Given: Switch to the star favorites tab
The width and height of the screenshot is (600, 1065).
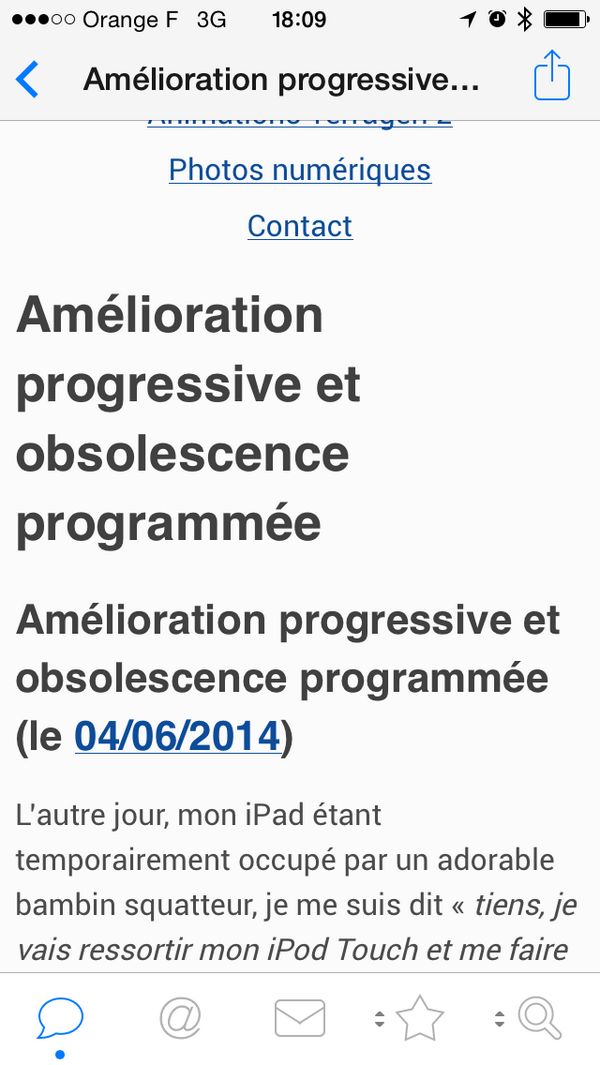Looking at the screenshot, I should [419, 1018].
